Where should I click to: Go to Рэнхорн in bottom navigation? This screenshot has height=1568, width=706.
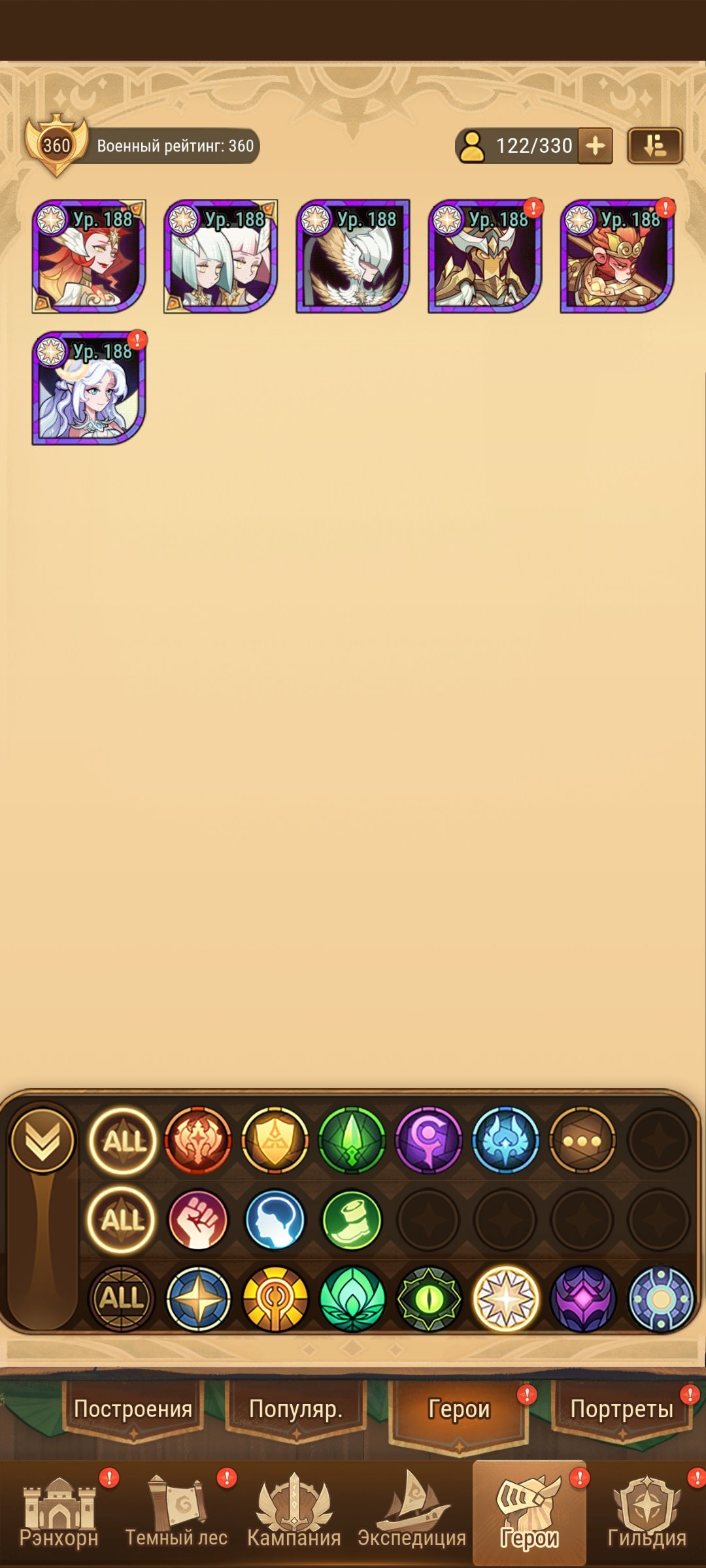coord(59,1516)
